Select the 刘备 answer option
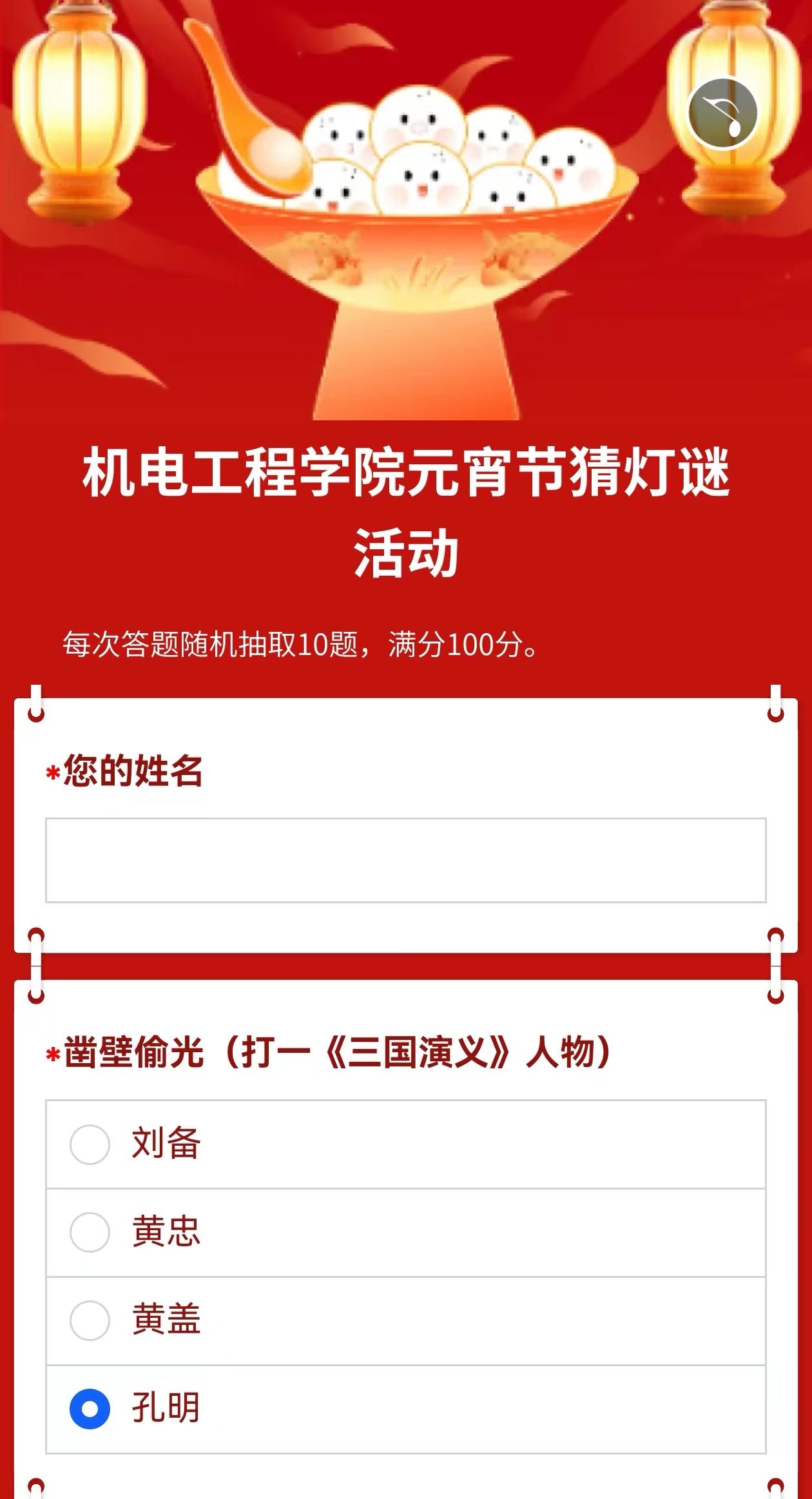This screenshot has height=1499, width=812. [90, 1144]
